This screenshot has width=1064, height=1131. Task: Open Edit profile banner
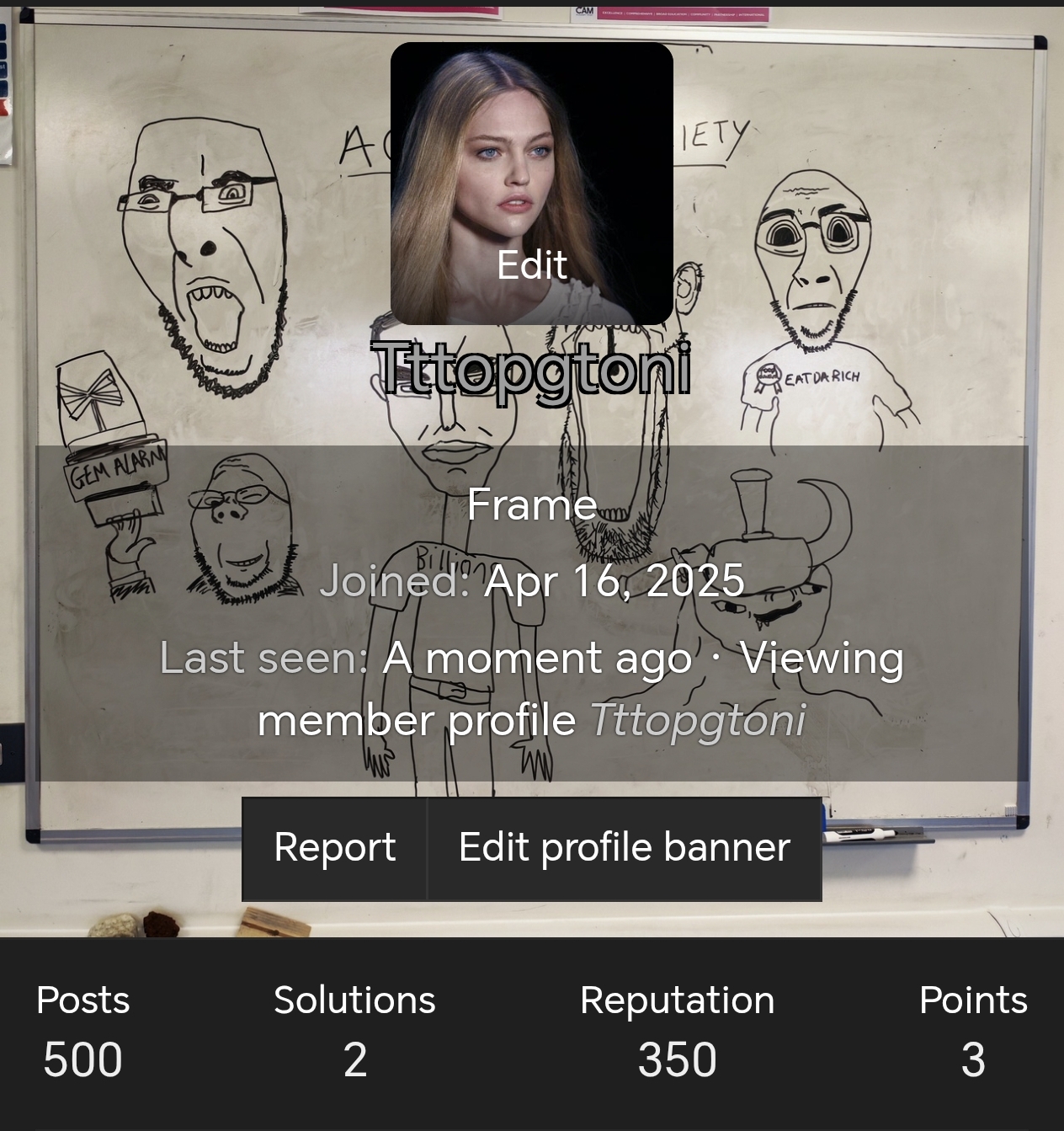tap(624, 847)
